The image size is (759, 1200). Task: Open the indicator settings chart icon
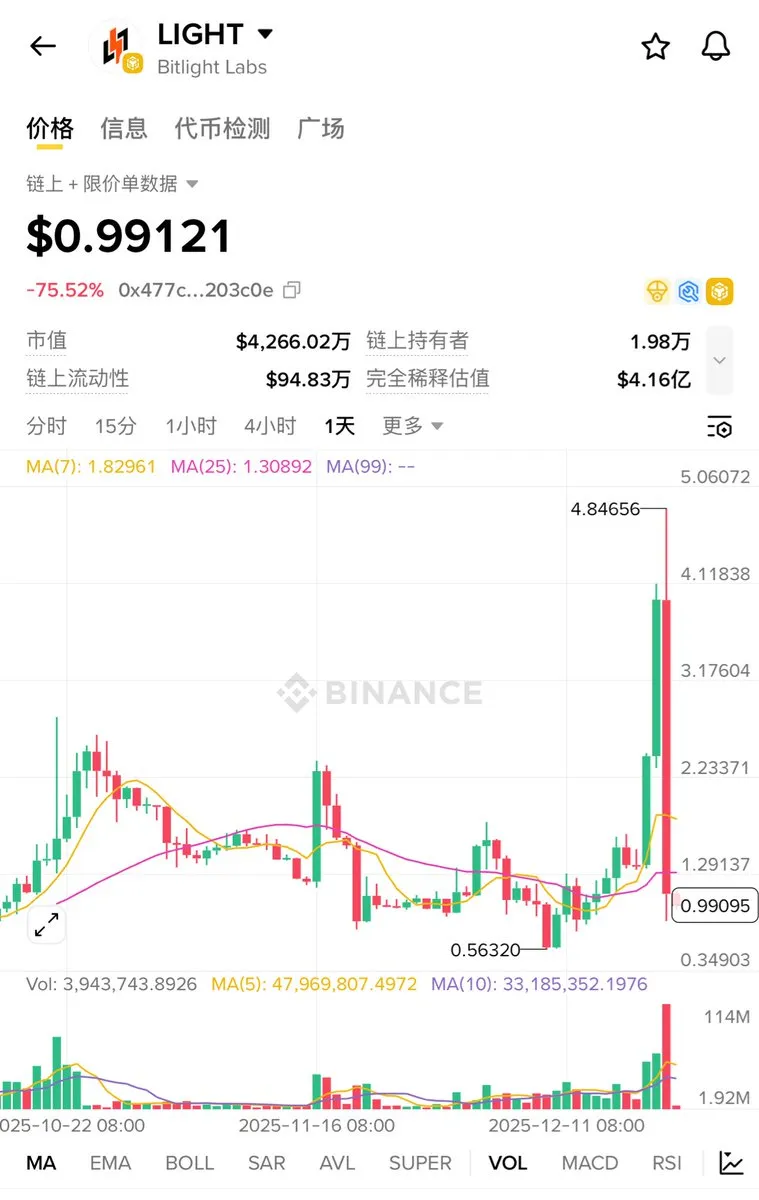click(x=731, y=1163)
